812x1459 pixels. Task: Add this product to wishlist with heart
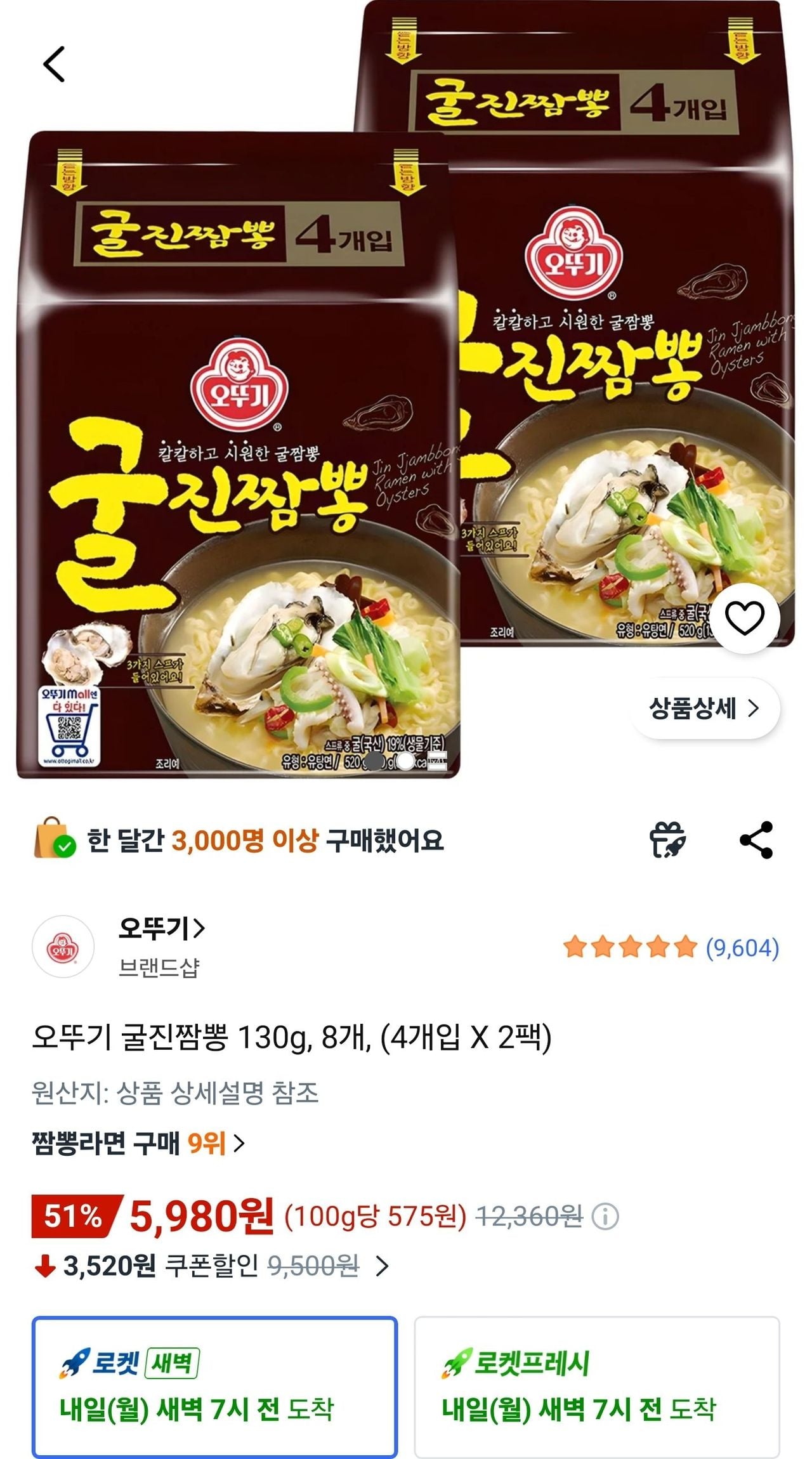744,618
